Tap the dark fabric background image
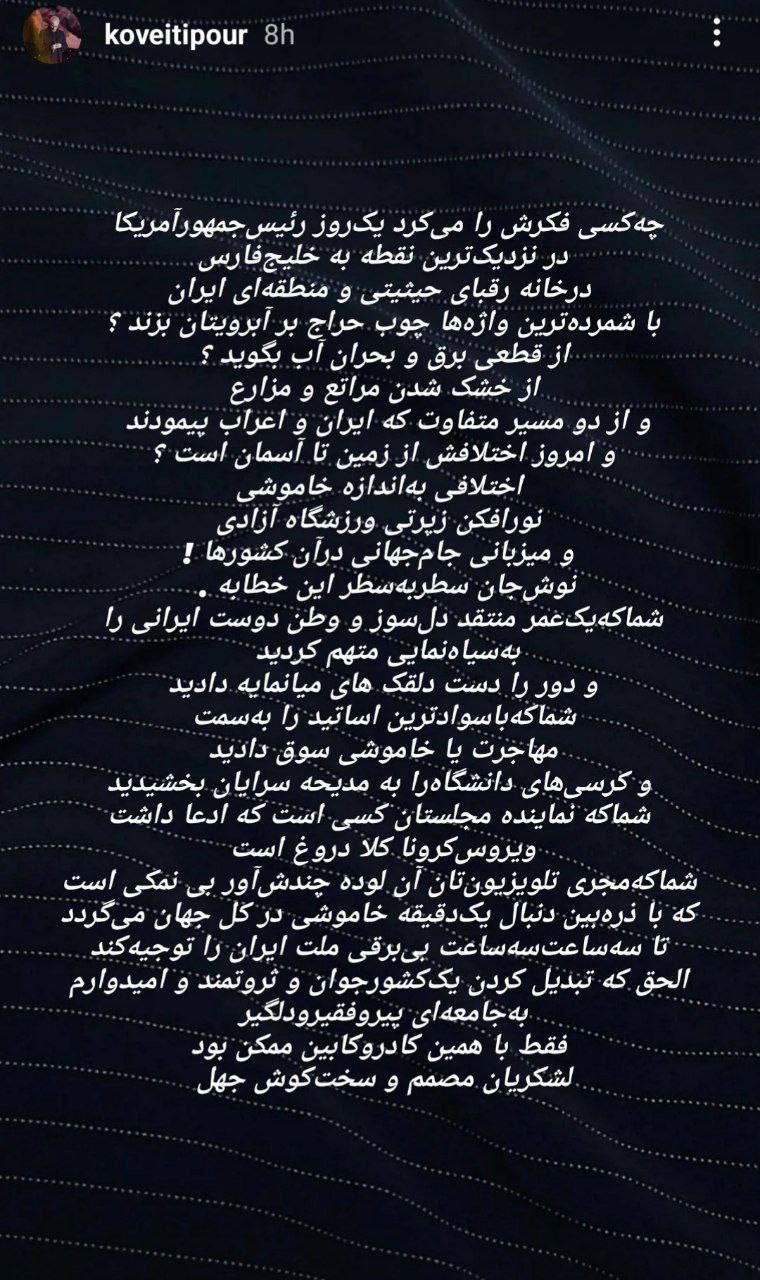The width and height of the screenshot is (760, 1280). pyautogui.click(x=380, y=1180)
